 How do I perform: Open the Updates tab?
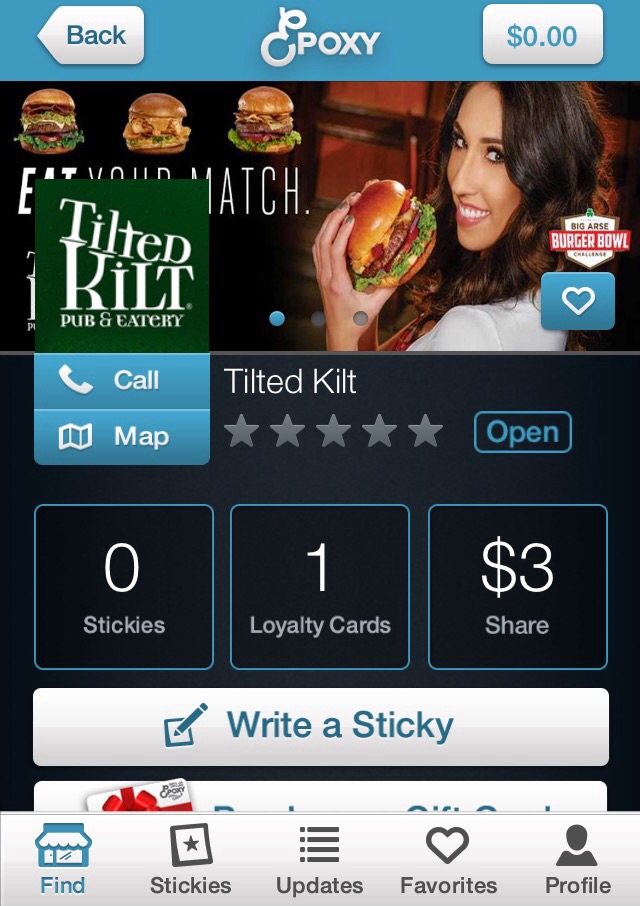click(x=320, y=860)
